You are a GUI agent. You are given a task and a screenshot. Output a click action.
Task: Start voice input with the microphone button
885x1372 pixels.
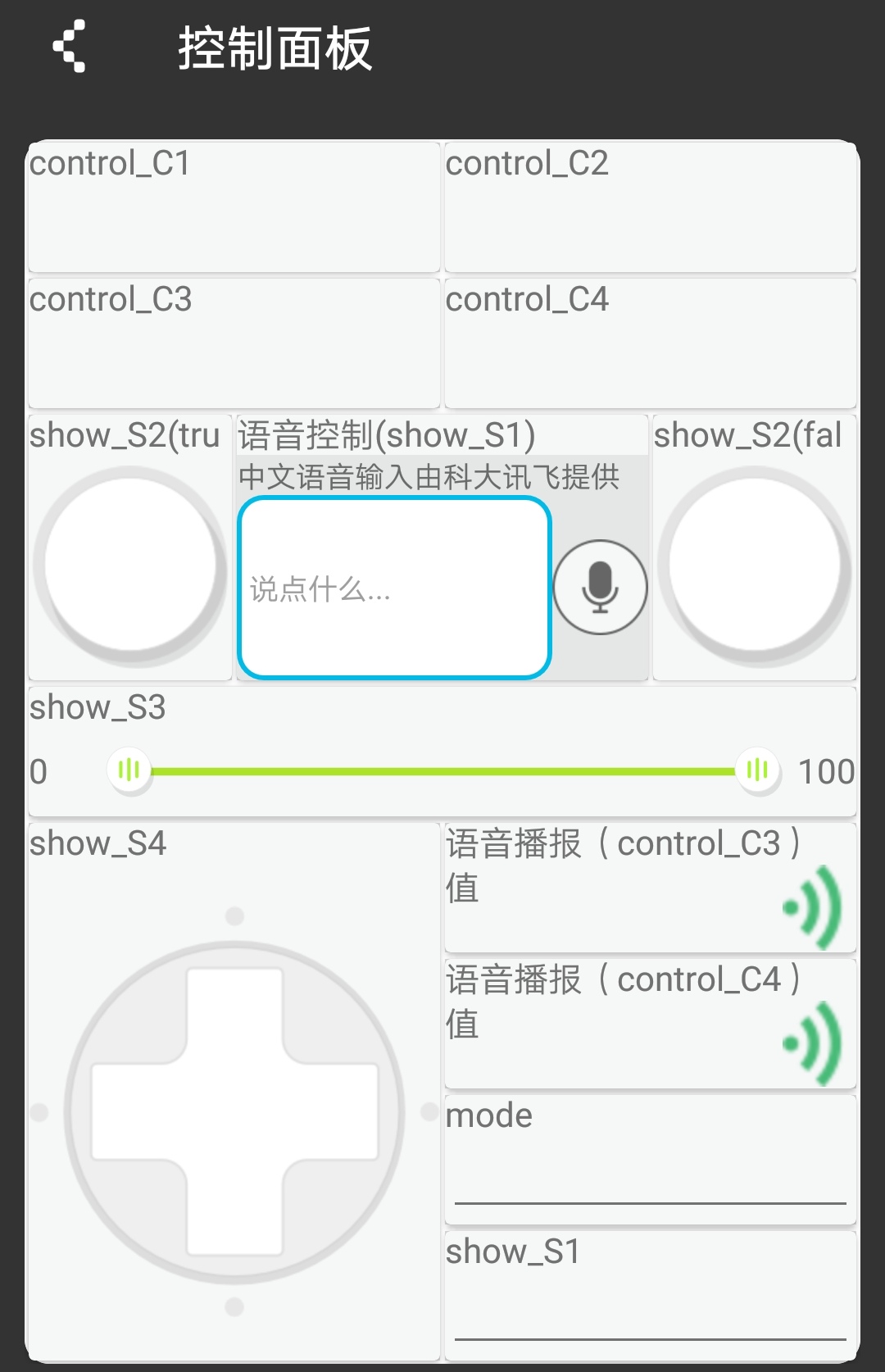point(600,587)
